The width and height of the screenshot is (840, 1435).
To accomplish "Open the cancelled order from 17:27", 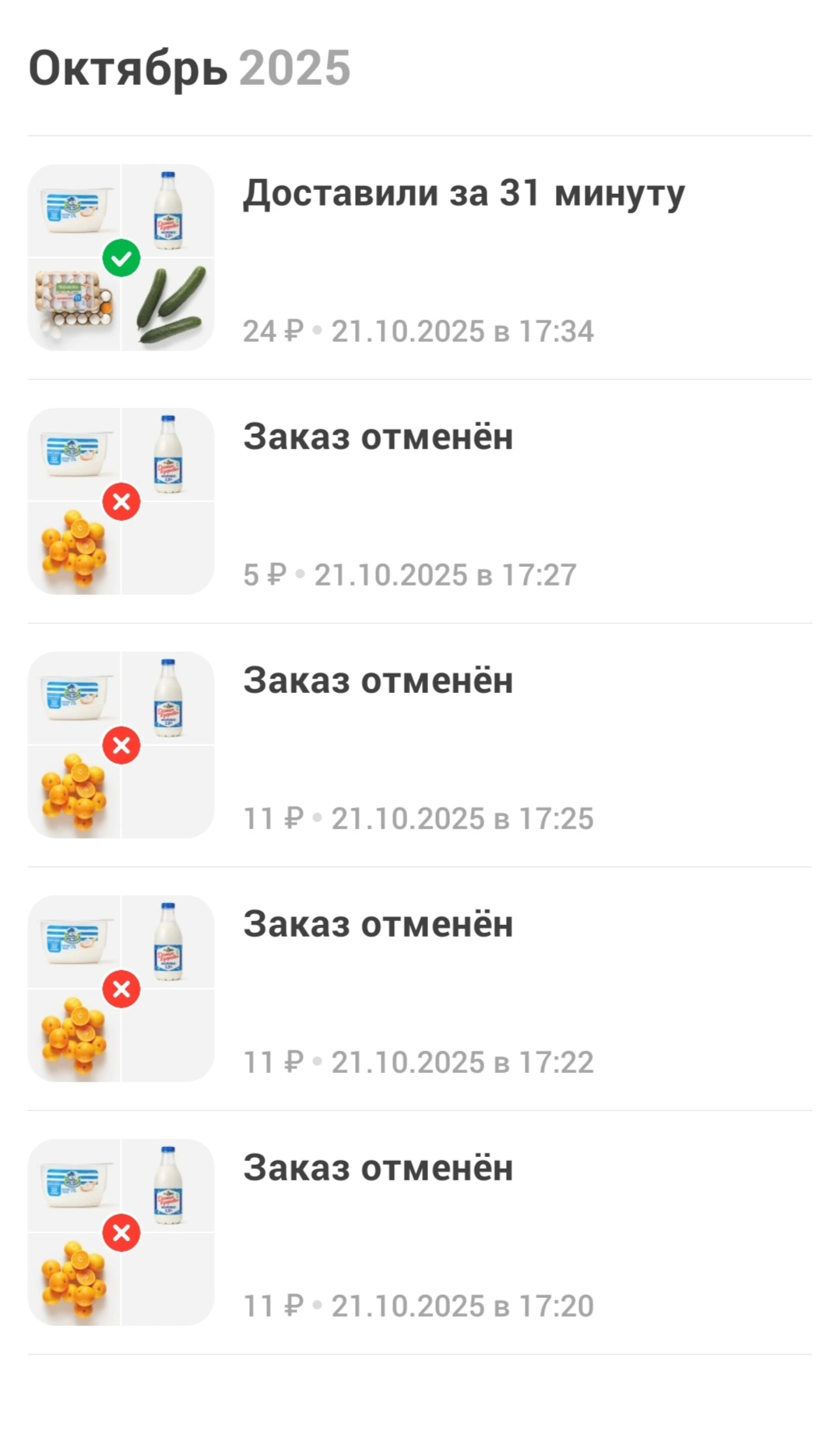I will pyautogui.click(x=420, y=501).
